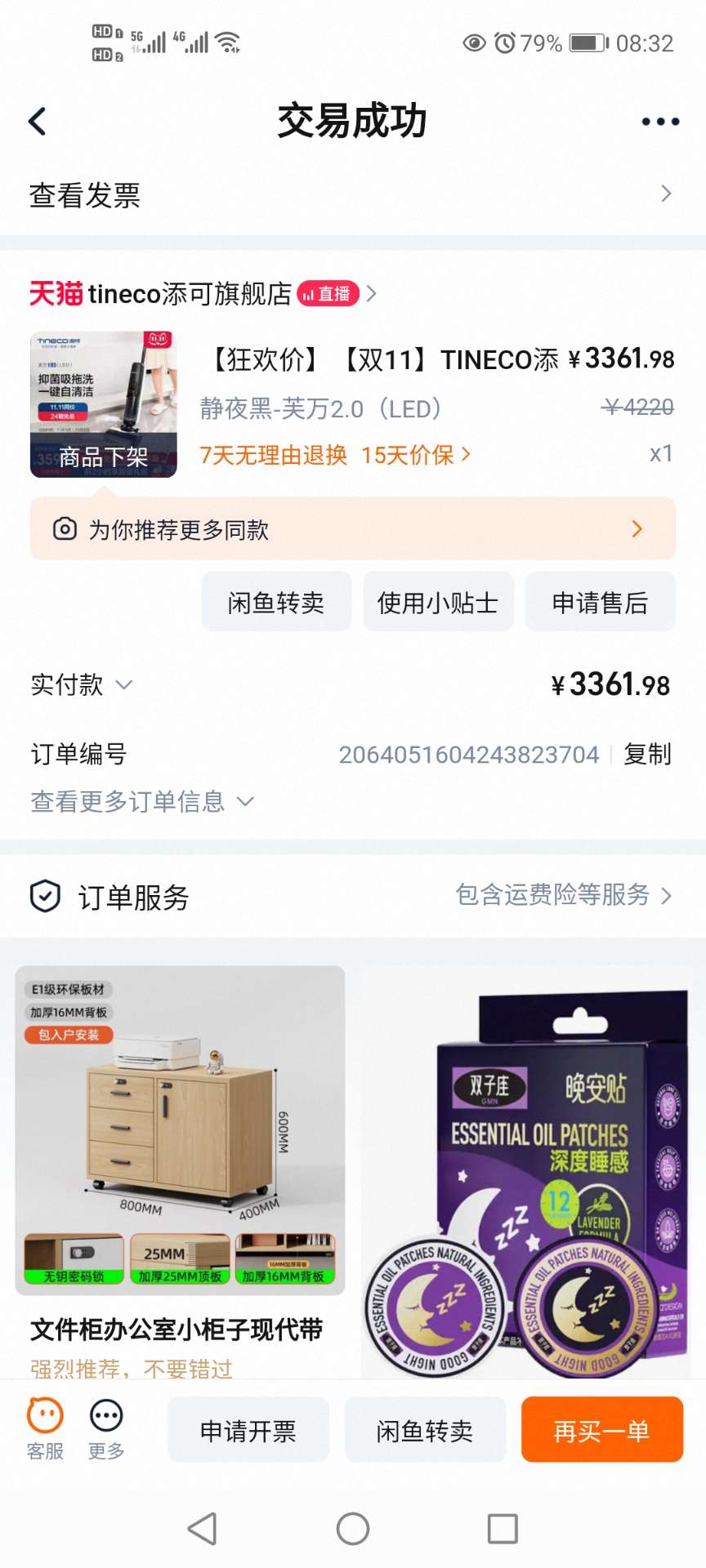Buy again with 再买一单
The width and height of the screenshot is (706, 1568).
click(601, 1430)
